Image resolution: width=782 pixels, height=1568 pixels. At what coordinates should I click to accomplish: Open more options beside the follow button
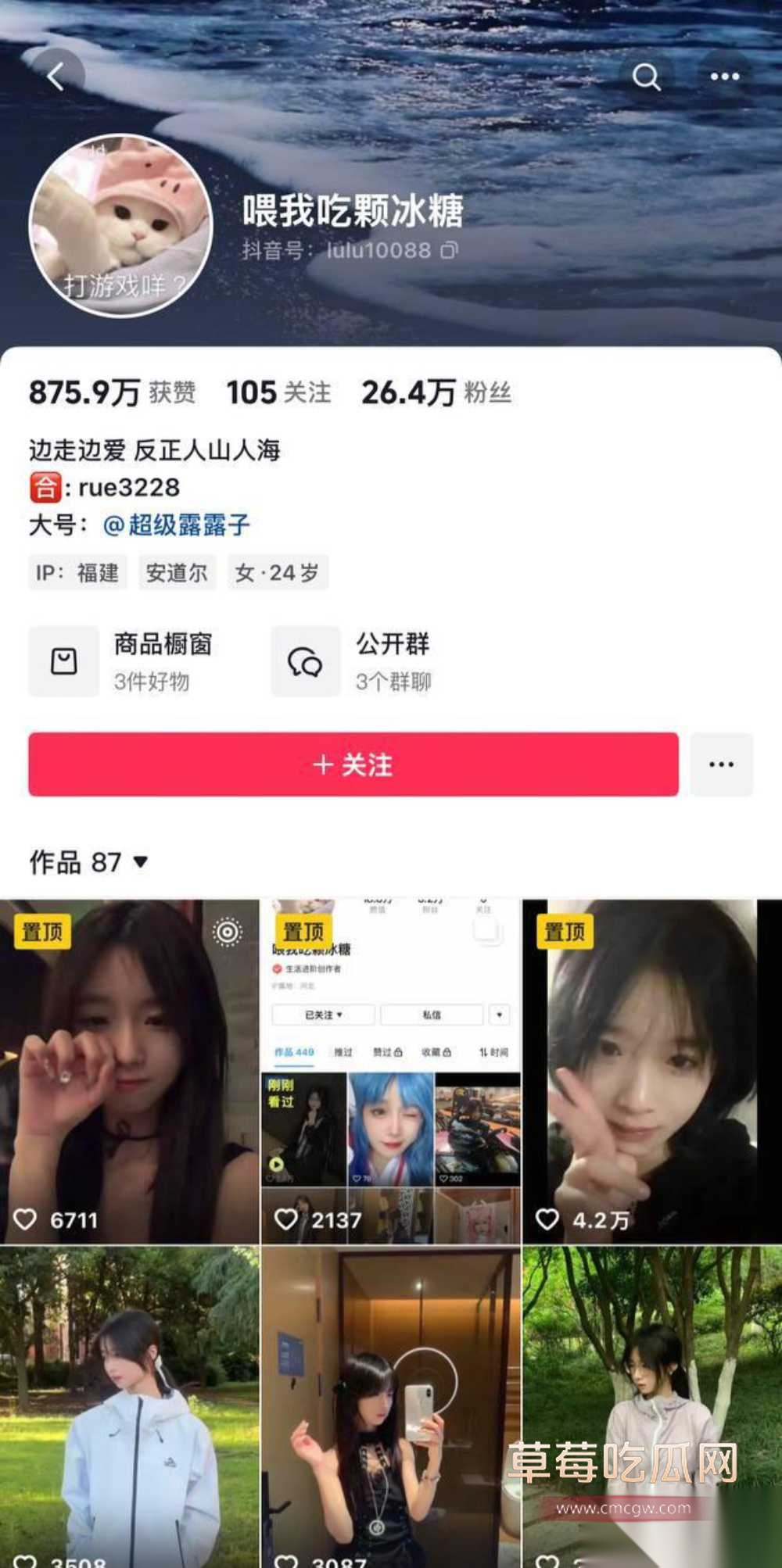[721, 764]
